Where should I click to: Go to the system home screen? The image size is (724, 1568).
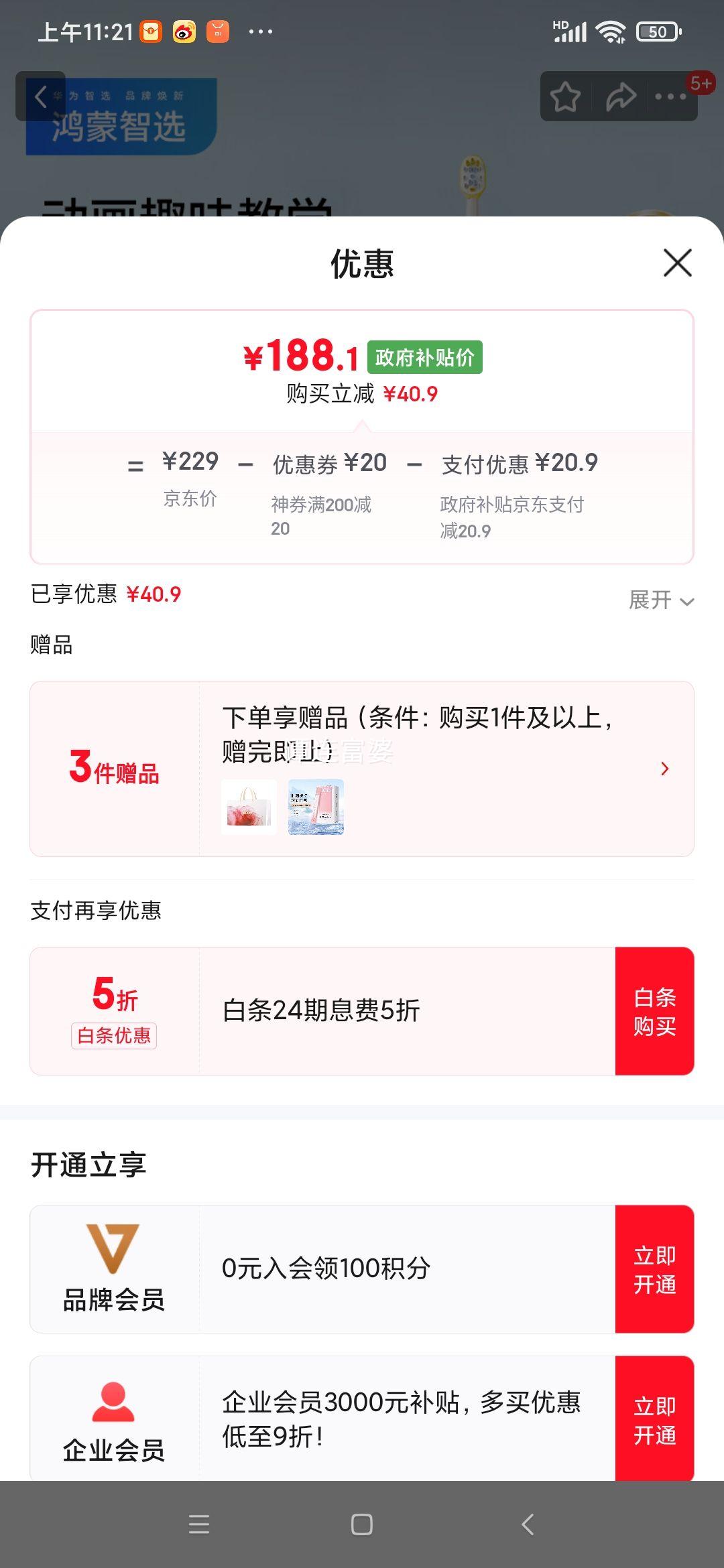point(362,1524)
